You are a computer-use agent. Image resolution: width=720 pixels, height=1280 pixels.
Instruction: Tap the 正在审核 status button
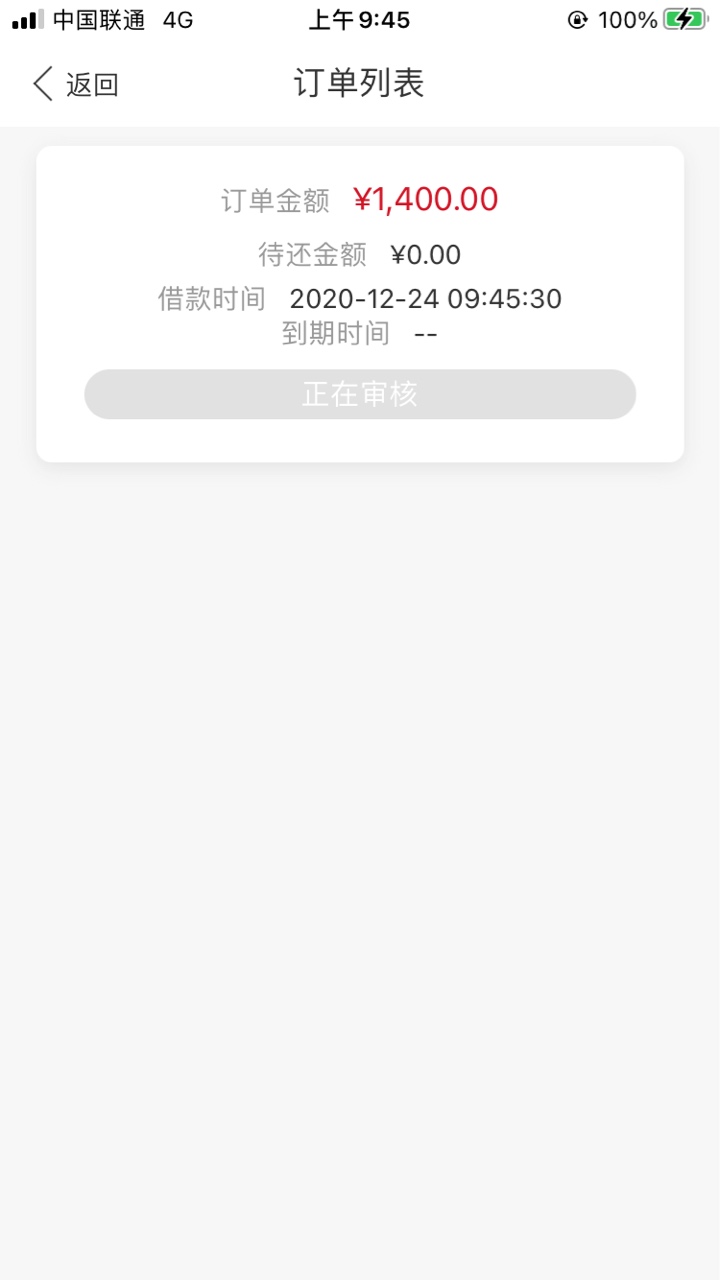pos(360,394)
